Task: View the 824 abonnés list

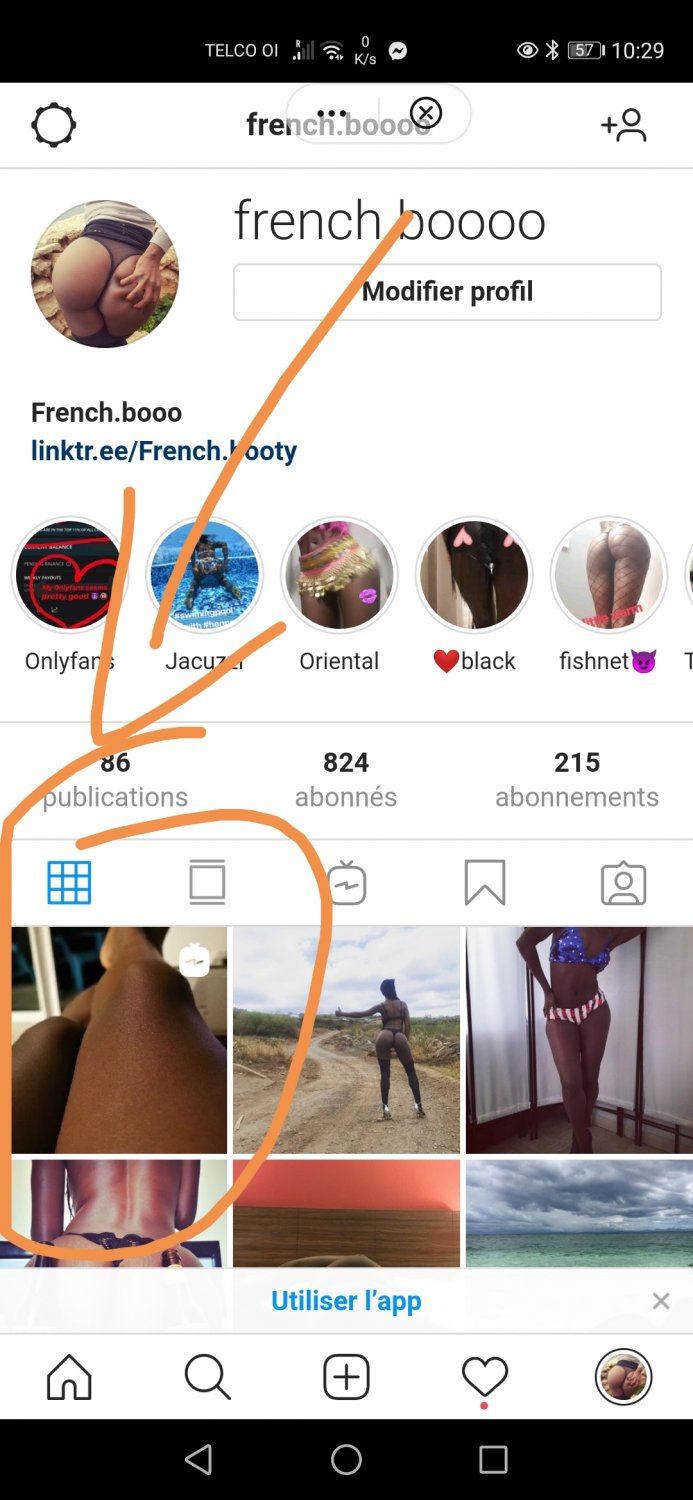Action: [346, 780]
